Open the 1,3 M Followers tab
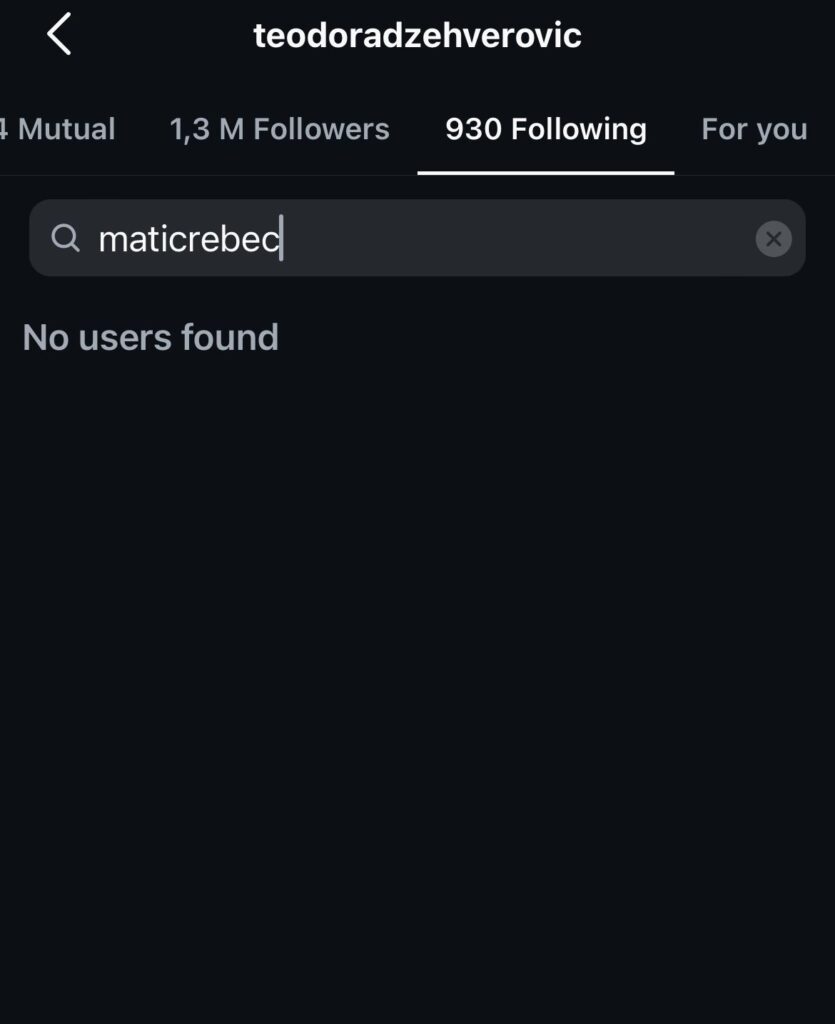Image resolution: width=835 pixels, height=1024 pixels. pyautogui.click(x=279, y=129)
